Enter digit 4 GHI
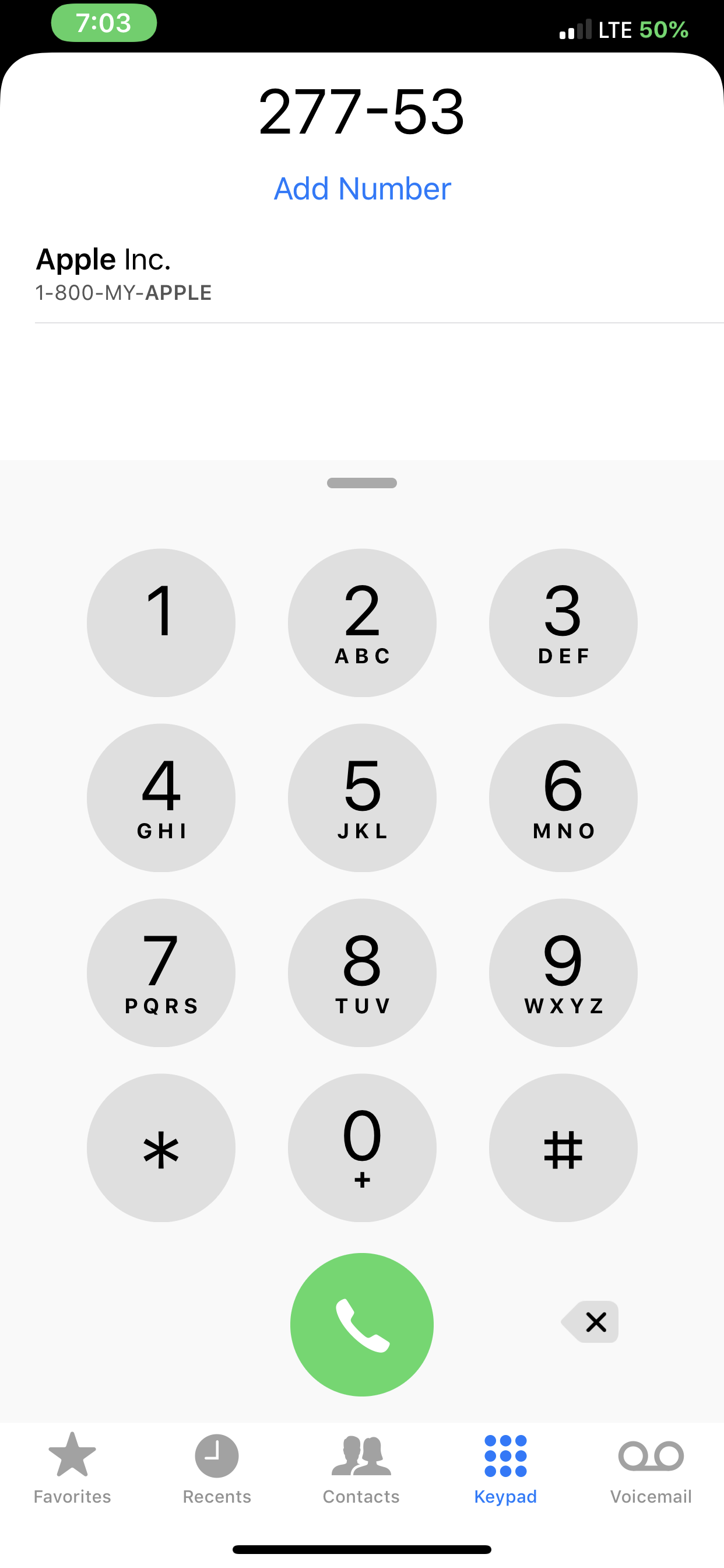724x1568 pixels. pyautogui.click(x=161, y=797)
